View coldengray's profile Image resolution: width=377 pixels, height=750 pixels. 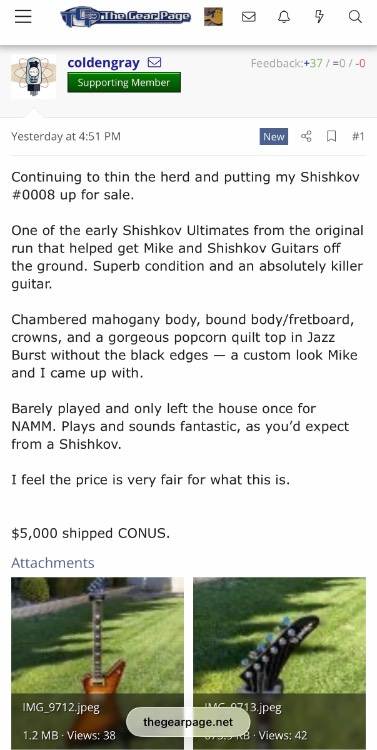click(103, 63)
